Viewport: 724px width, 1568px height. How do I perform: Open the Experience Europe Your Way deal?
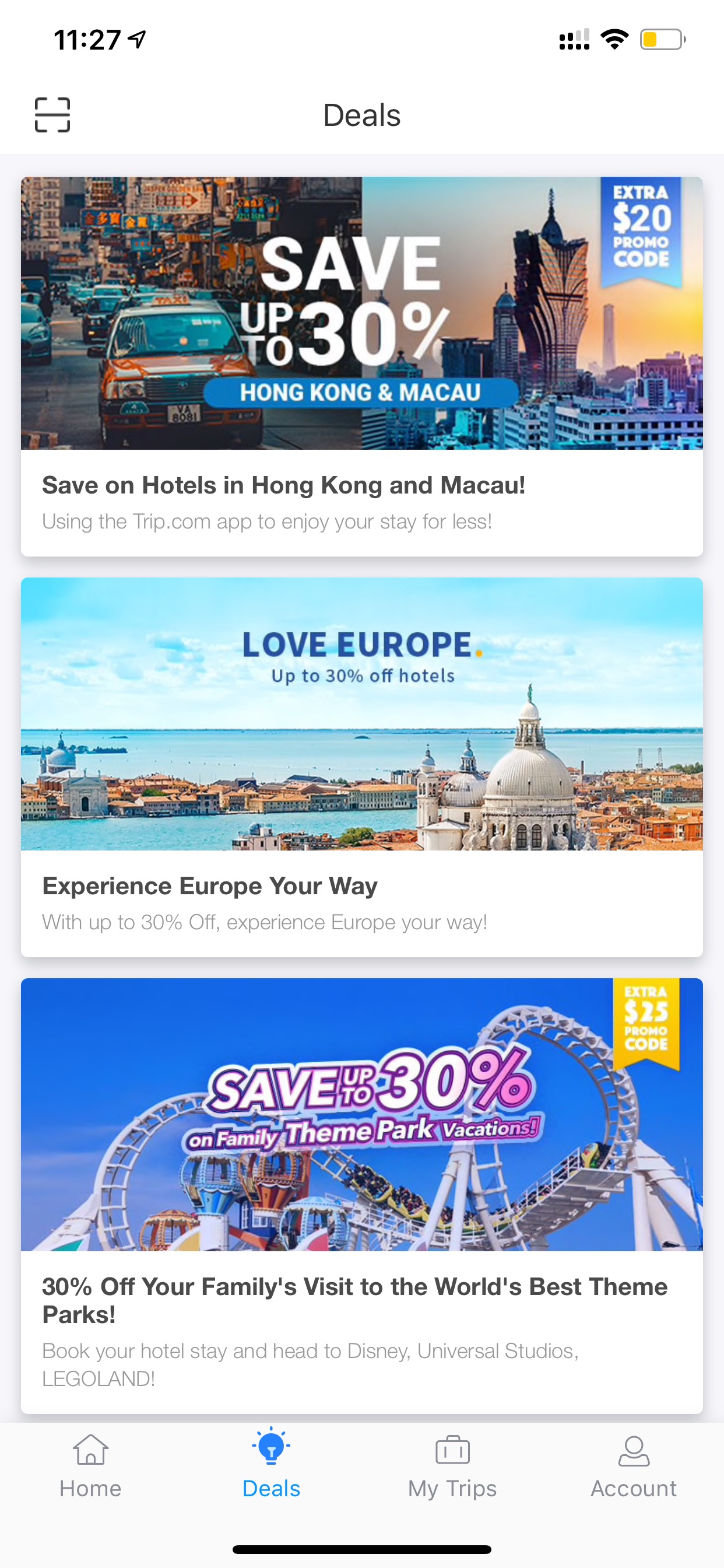362,767
